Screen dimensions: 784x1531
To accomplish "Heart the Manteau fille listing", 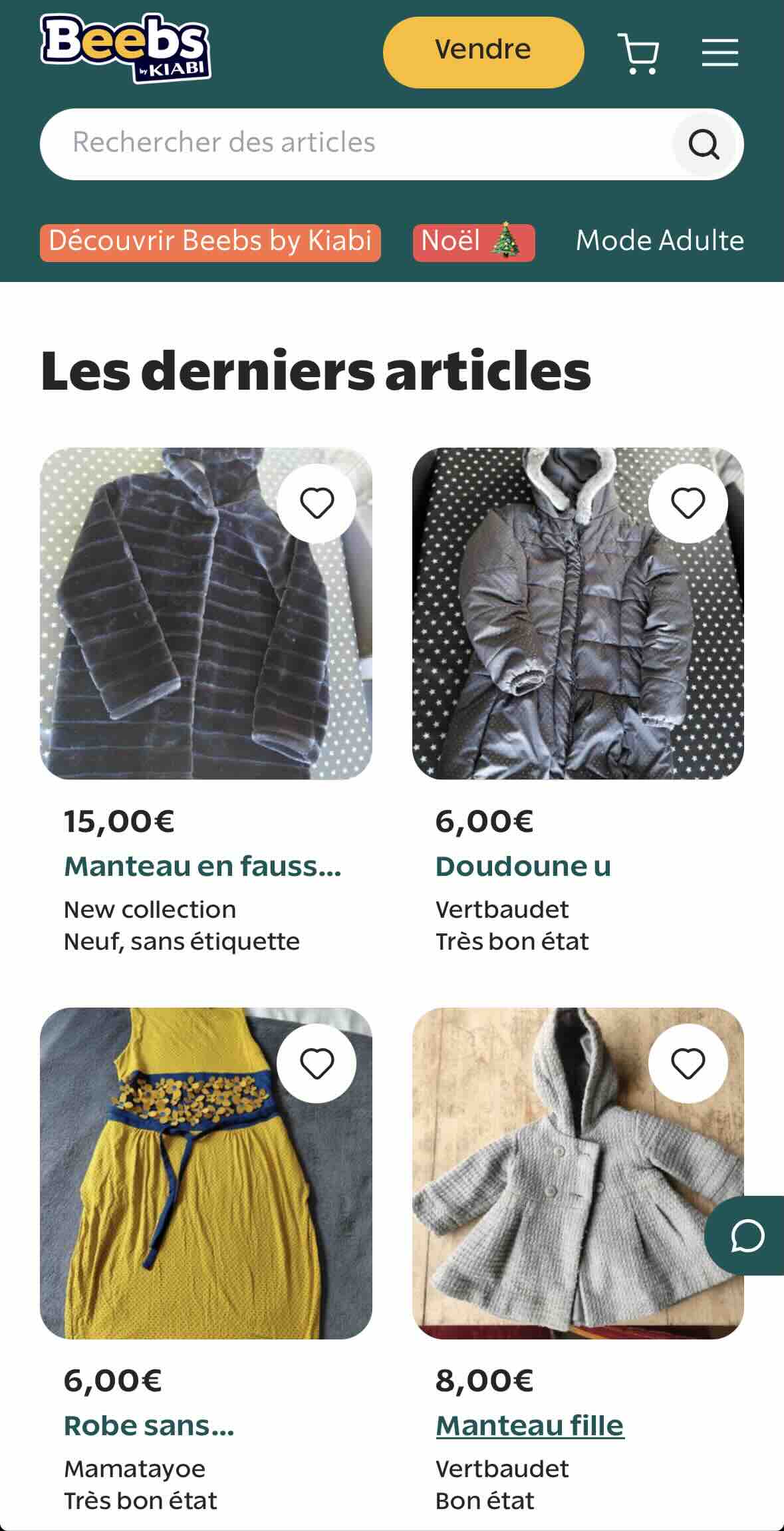I will pos(688,1063).
